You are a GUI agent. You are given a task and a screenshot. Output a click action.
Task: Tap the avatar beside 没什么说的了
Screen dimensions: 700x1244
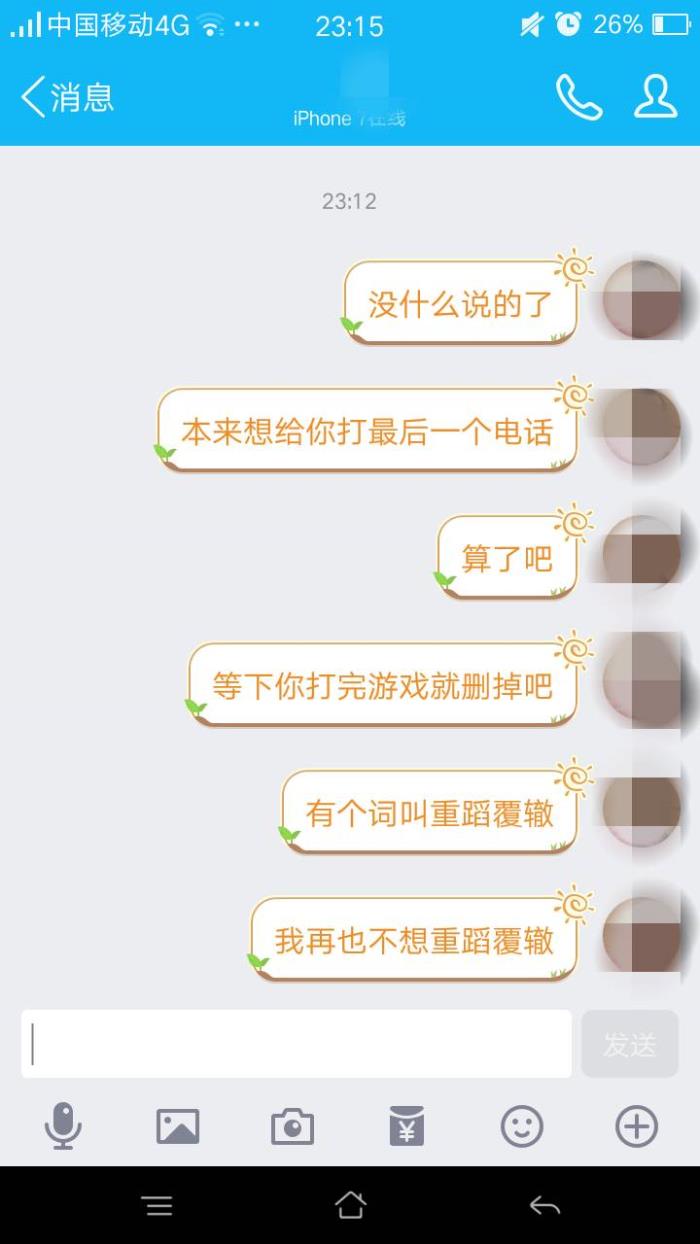[643, 300]
